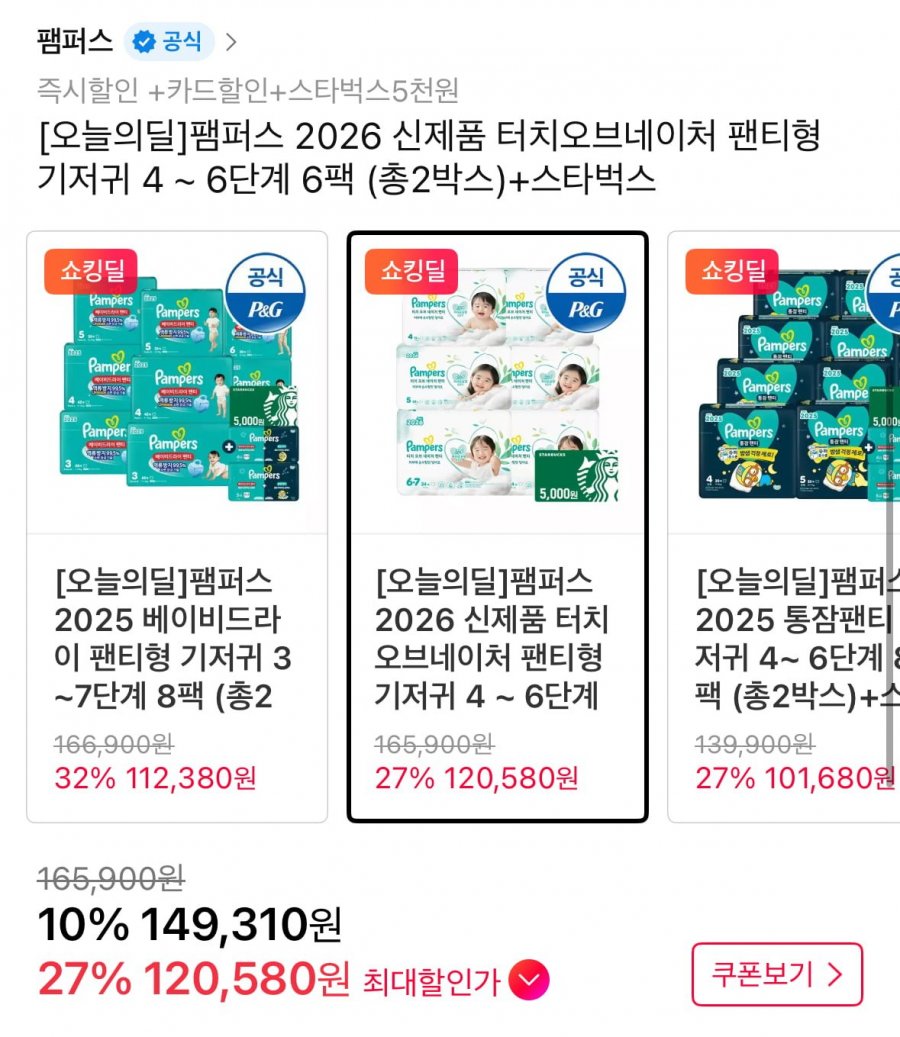Tap the 쿠폰보기 button
Image resolution: width=900 pixels, height=1037 pixels.
point(776,974)
